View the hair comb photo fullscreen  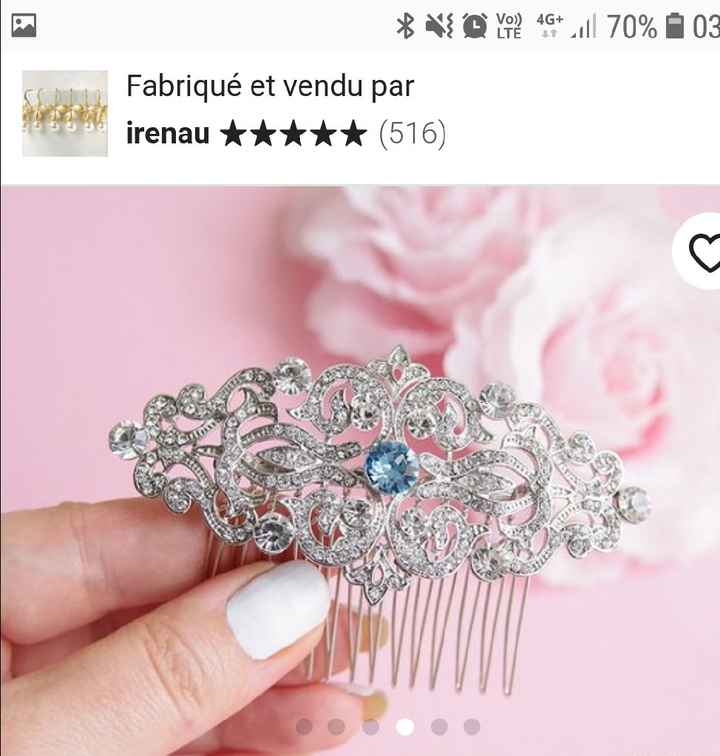380,470
